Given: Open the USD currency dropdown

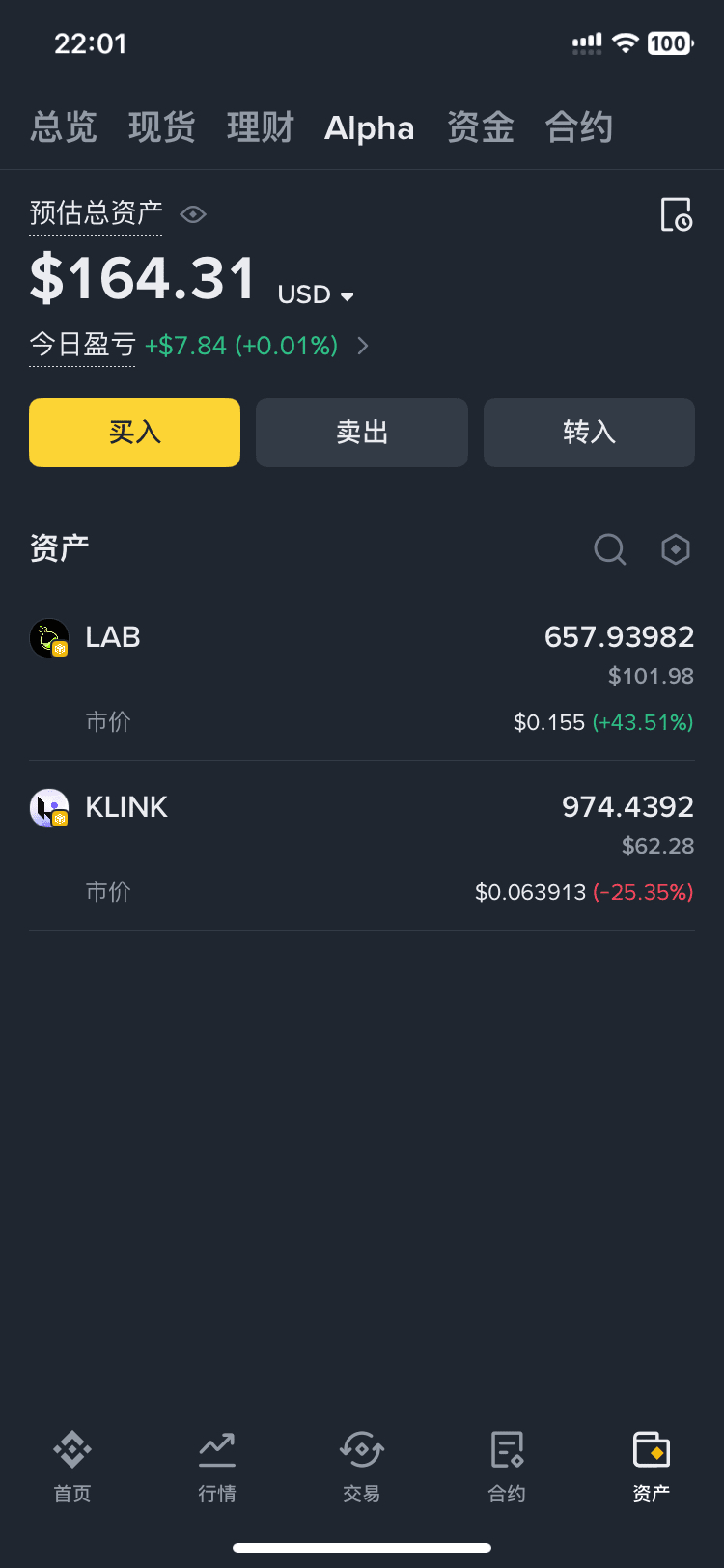Looking at the screenshot, I should pos(317,294).
